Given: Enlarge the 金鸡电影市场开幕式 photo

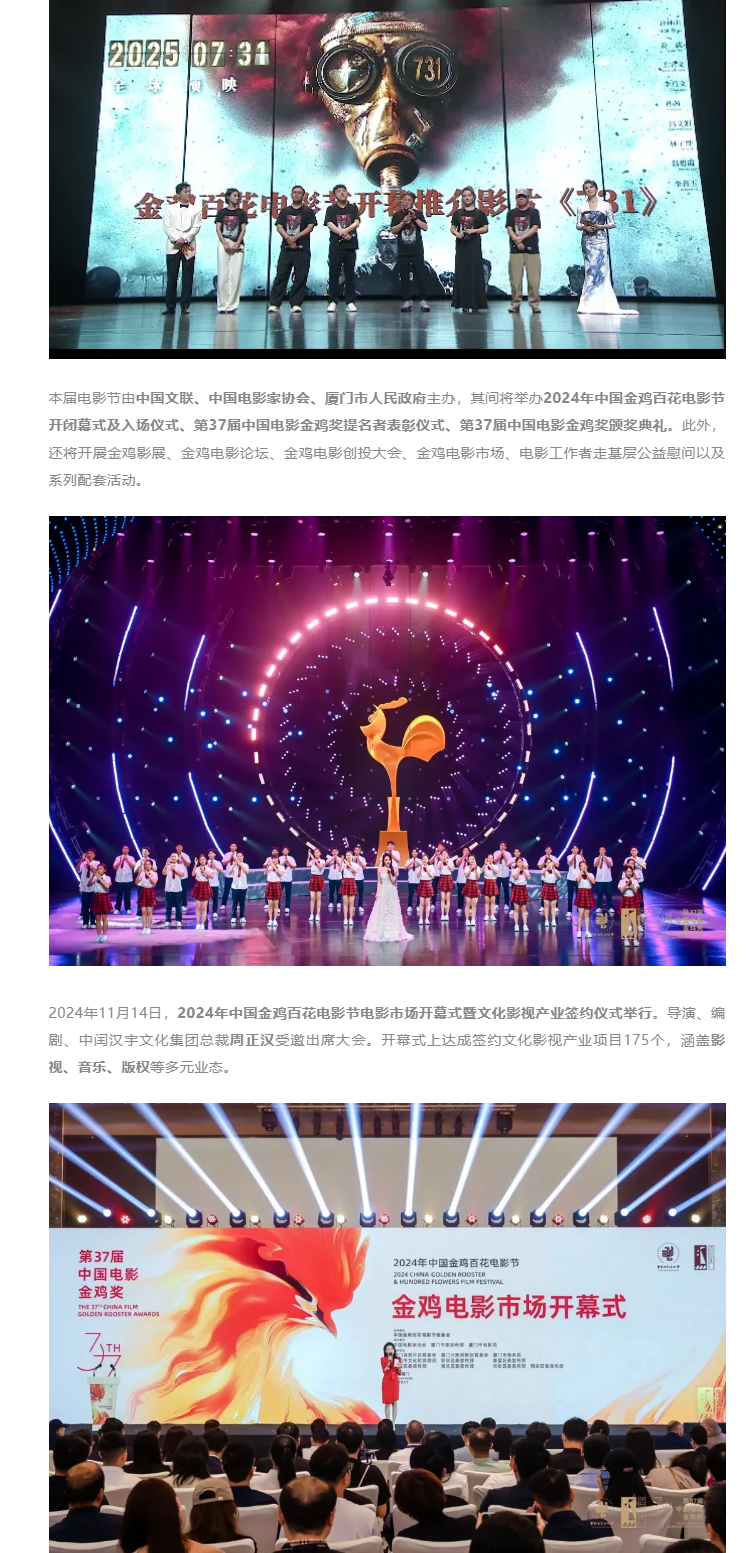Looking at the screenshot, I should click(x=387, y=1327).
